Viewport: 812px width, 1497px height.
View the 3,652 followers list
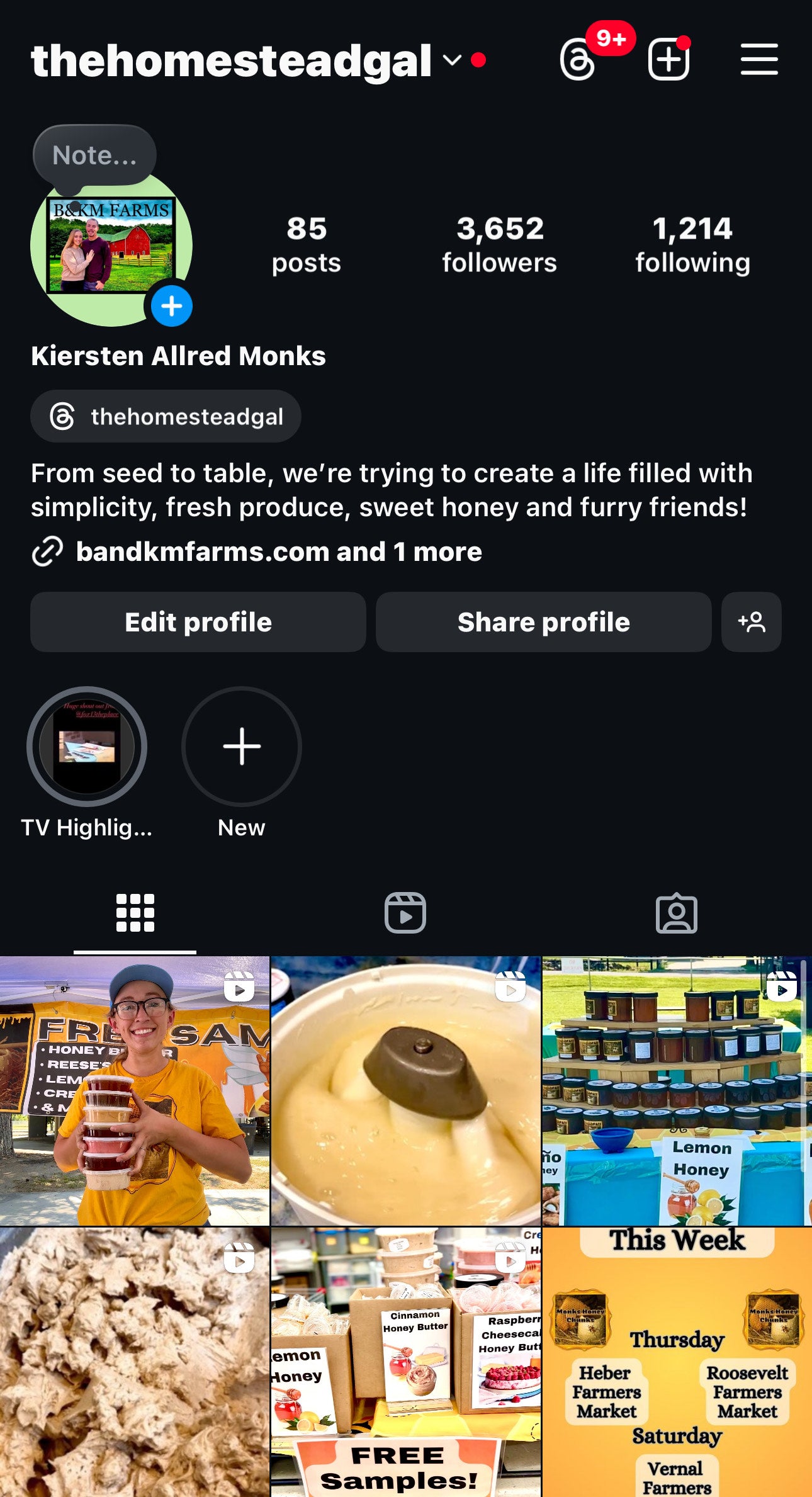[x=499, y=246]
